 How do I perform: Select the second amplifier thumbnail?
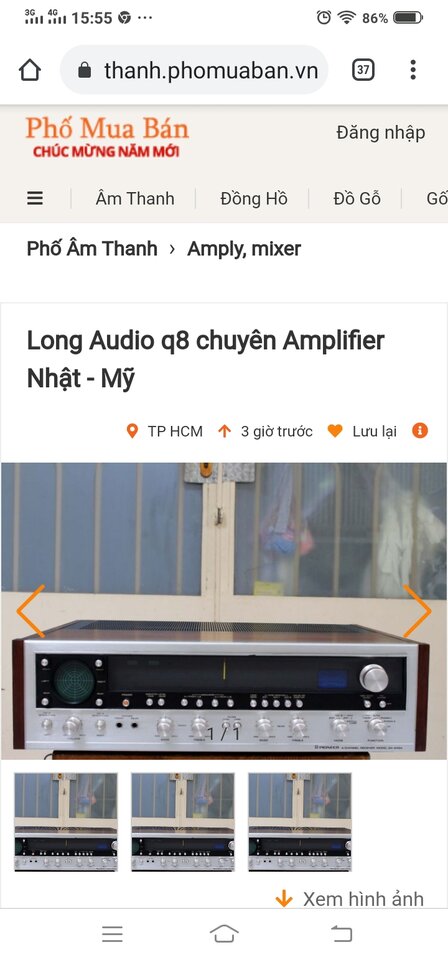tap(183, 822)
